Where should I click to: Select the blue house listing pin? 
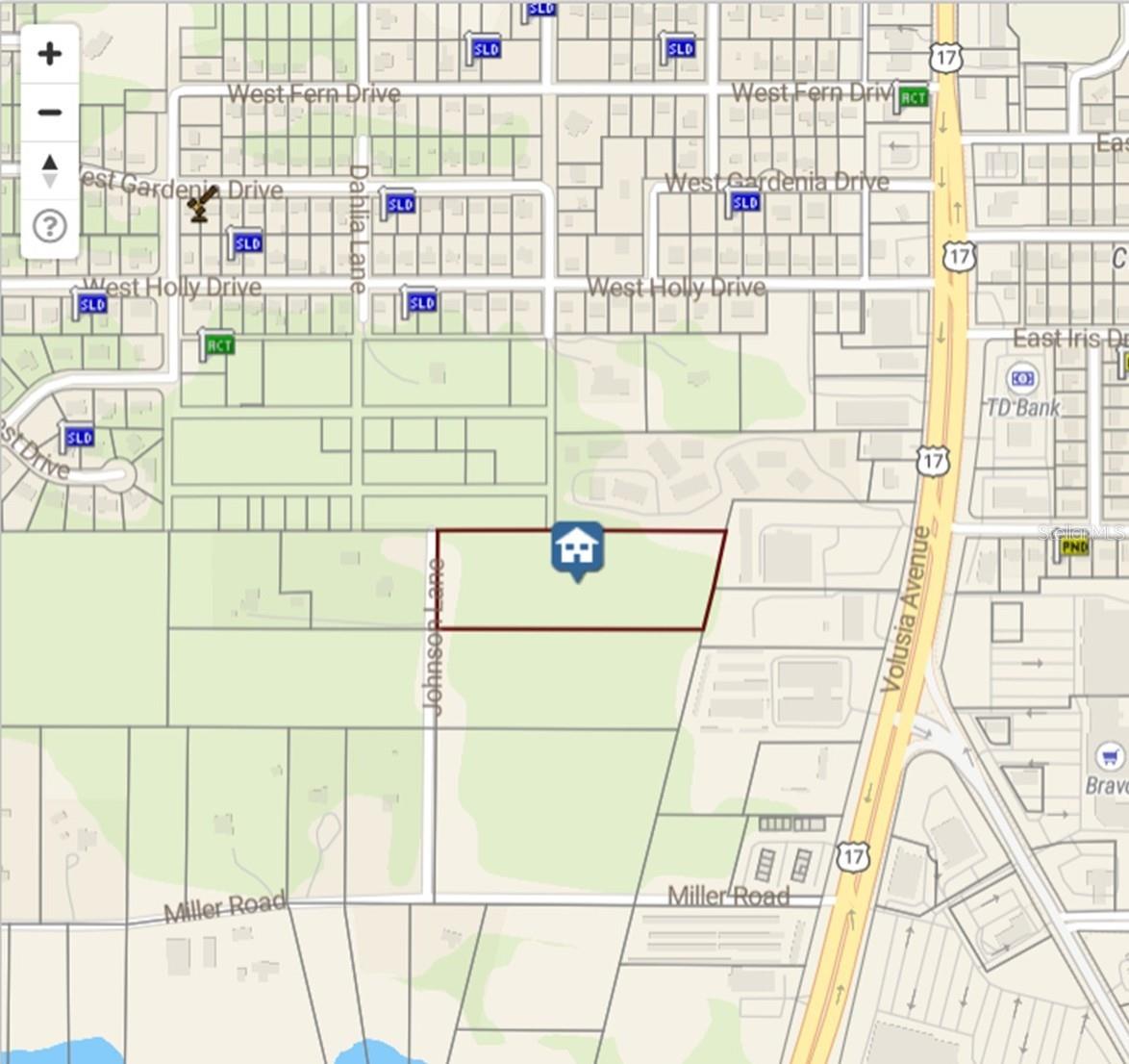pyautogui.click(x=577, y=548)
